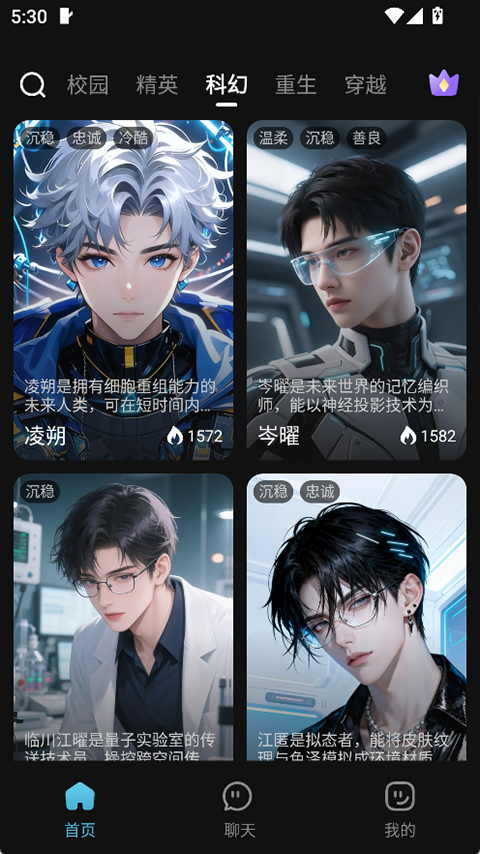Image resolution: width=480 pixels, height=854 pixels.
Task: Open the 江匿 character card
Action: click(x=357, y=617)
